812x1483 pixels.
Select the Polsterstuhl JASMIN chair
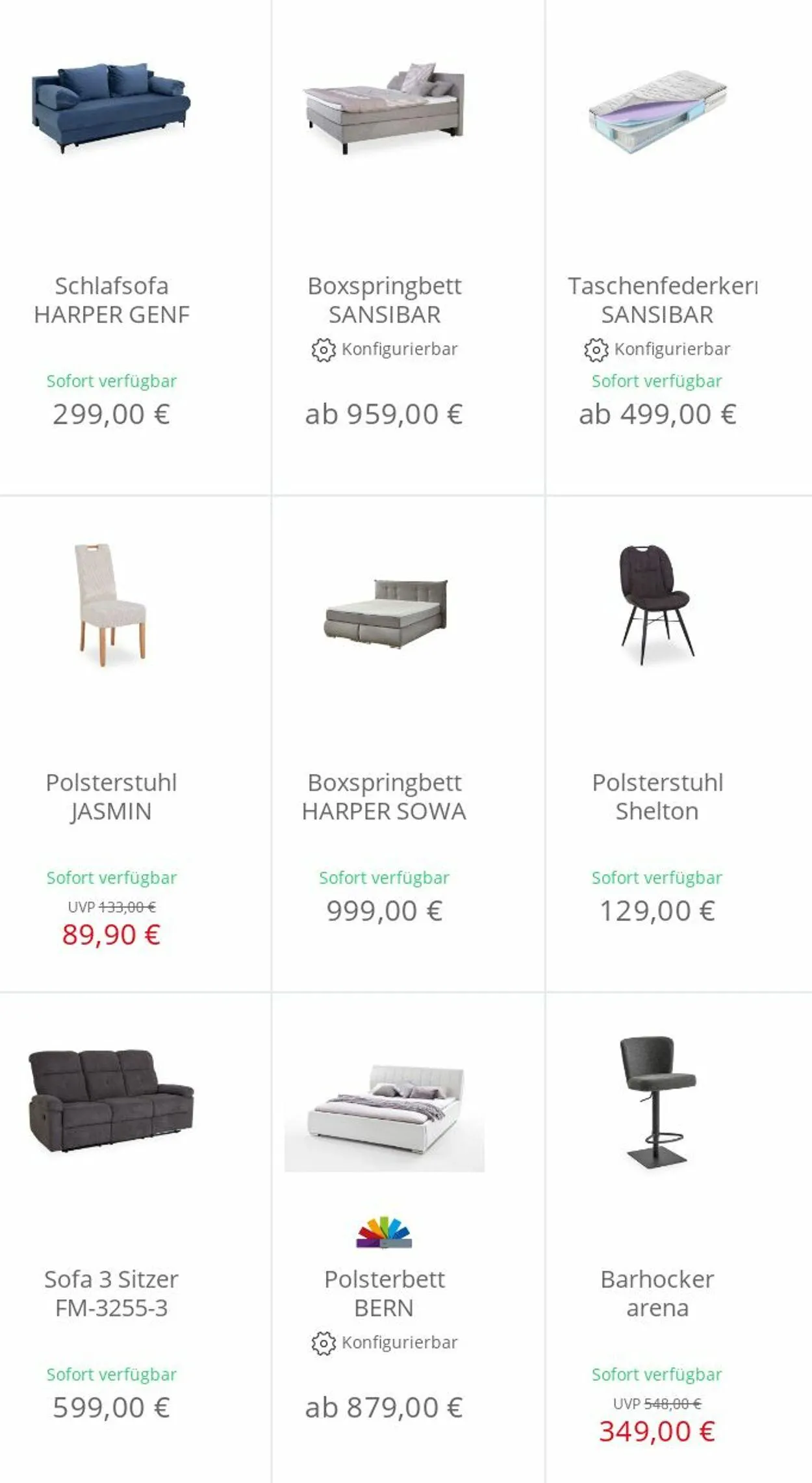(112, 797)
